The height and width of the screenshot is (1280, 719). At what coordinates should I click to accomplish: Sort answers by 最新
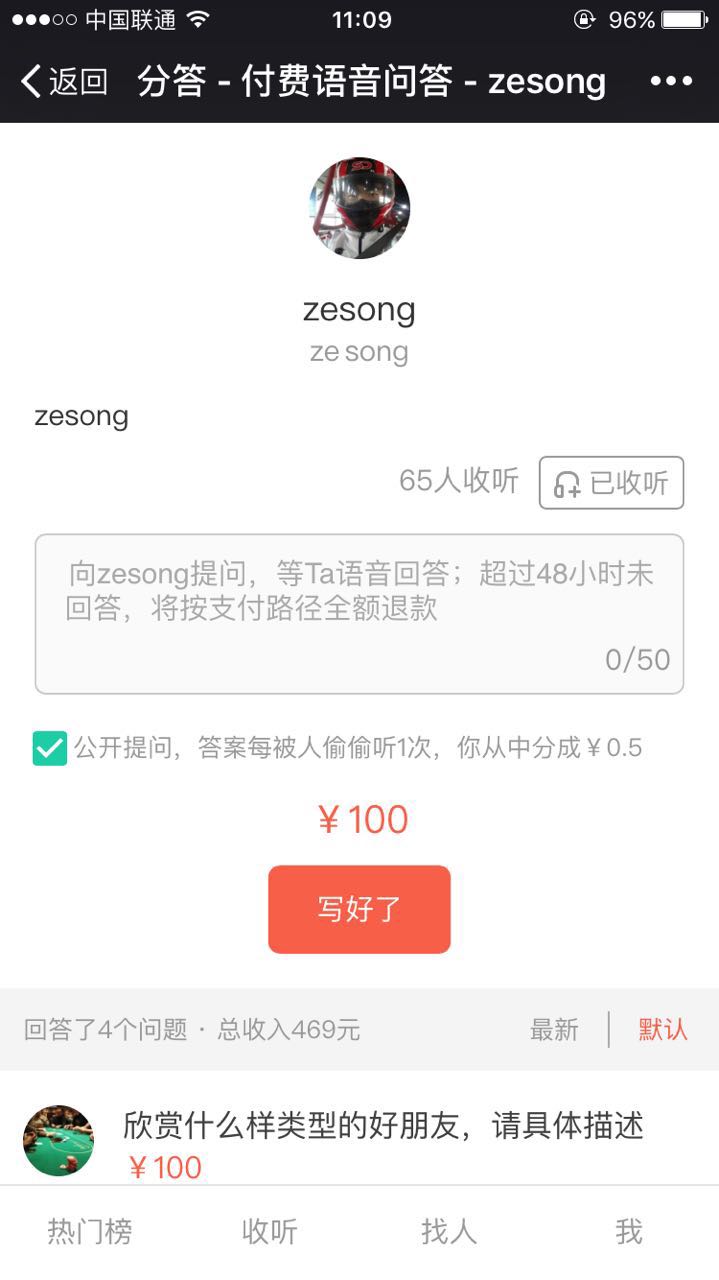tap(554, 1030)
